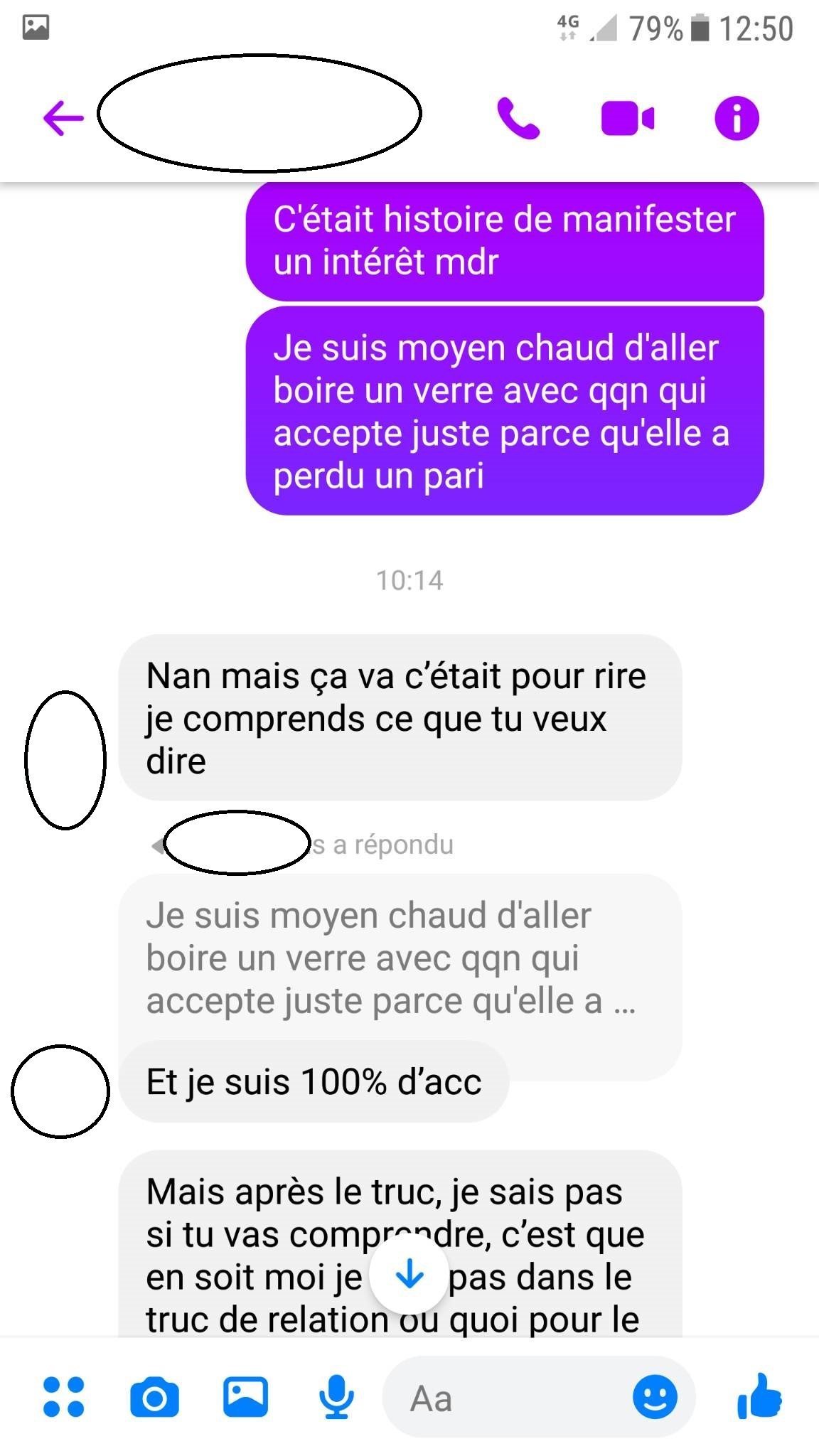Start a voice call
This screenshot has height=1456, width=819.
[518, 118]
